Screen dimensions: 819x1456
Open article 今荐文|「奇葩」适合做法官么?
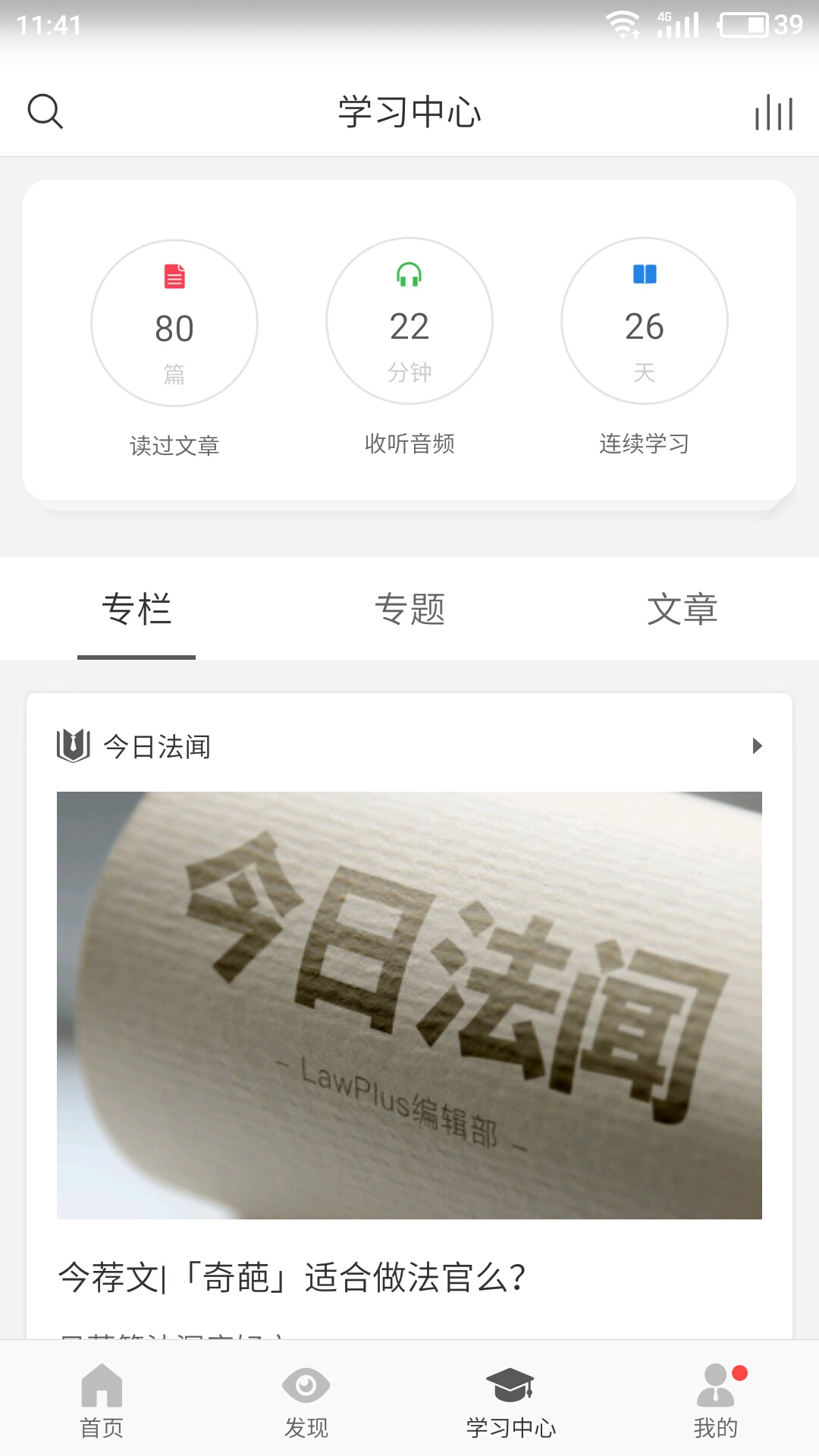pos(293,1277)
